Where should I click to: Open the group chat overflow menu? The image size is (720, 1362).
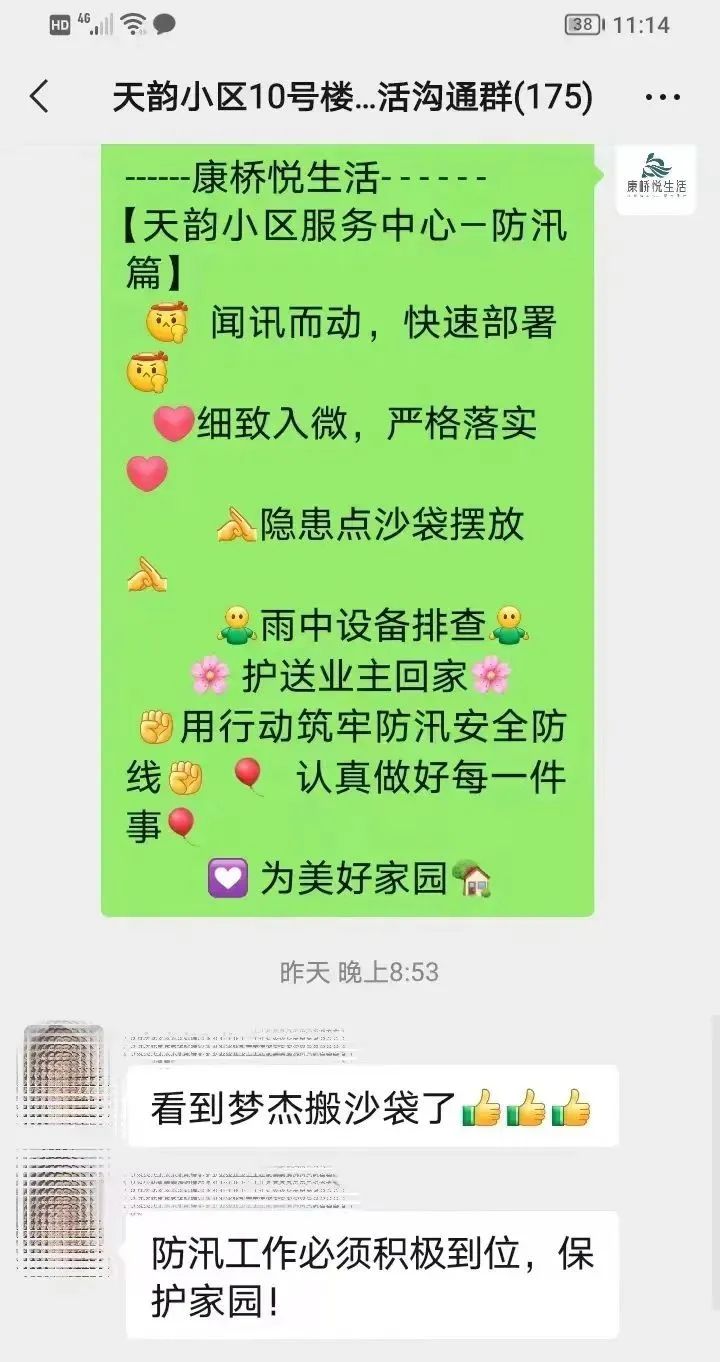coord(662,97)
